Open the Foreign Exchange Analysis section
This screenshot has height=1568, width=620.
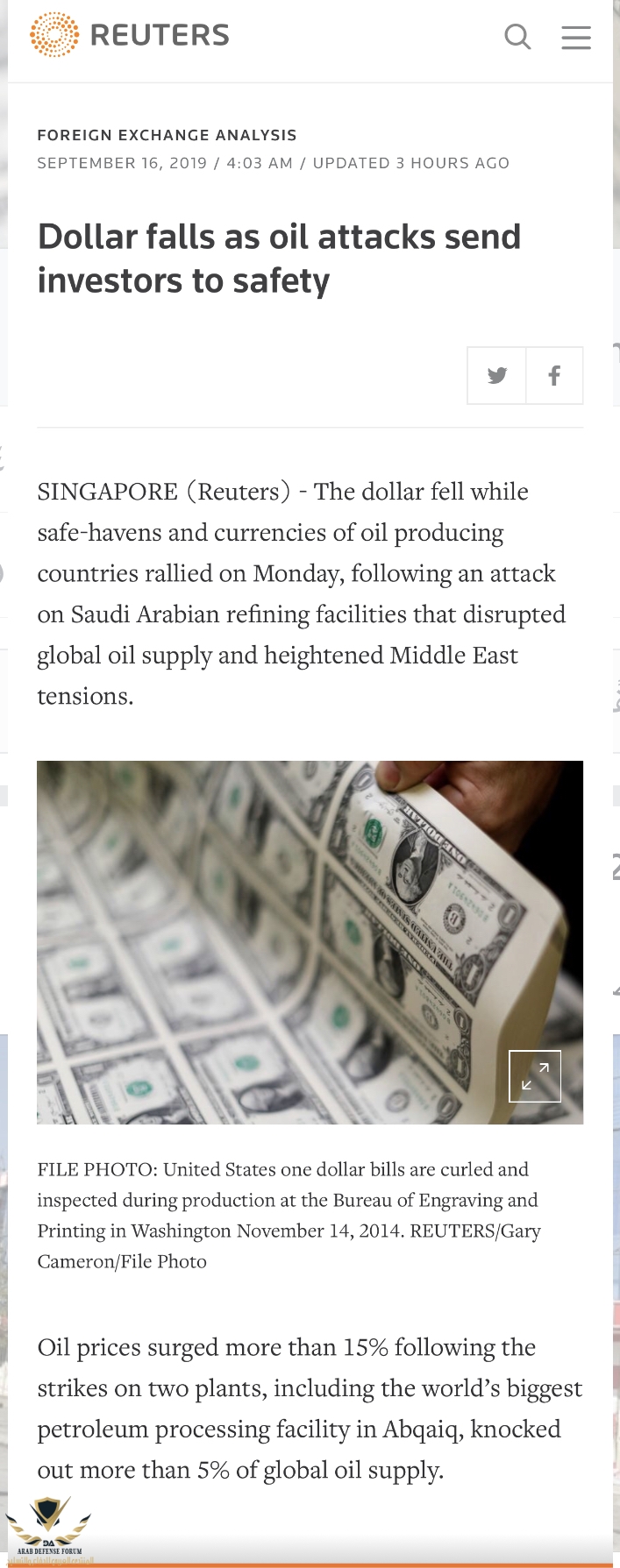(x=167, y=135)
